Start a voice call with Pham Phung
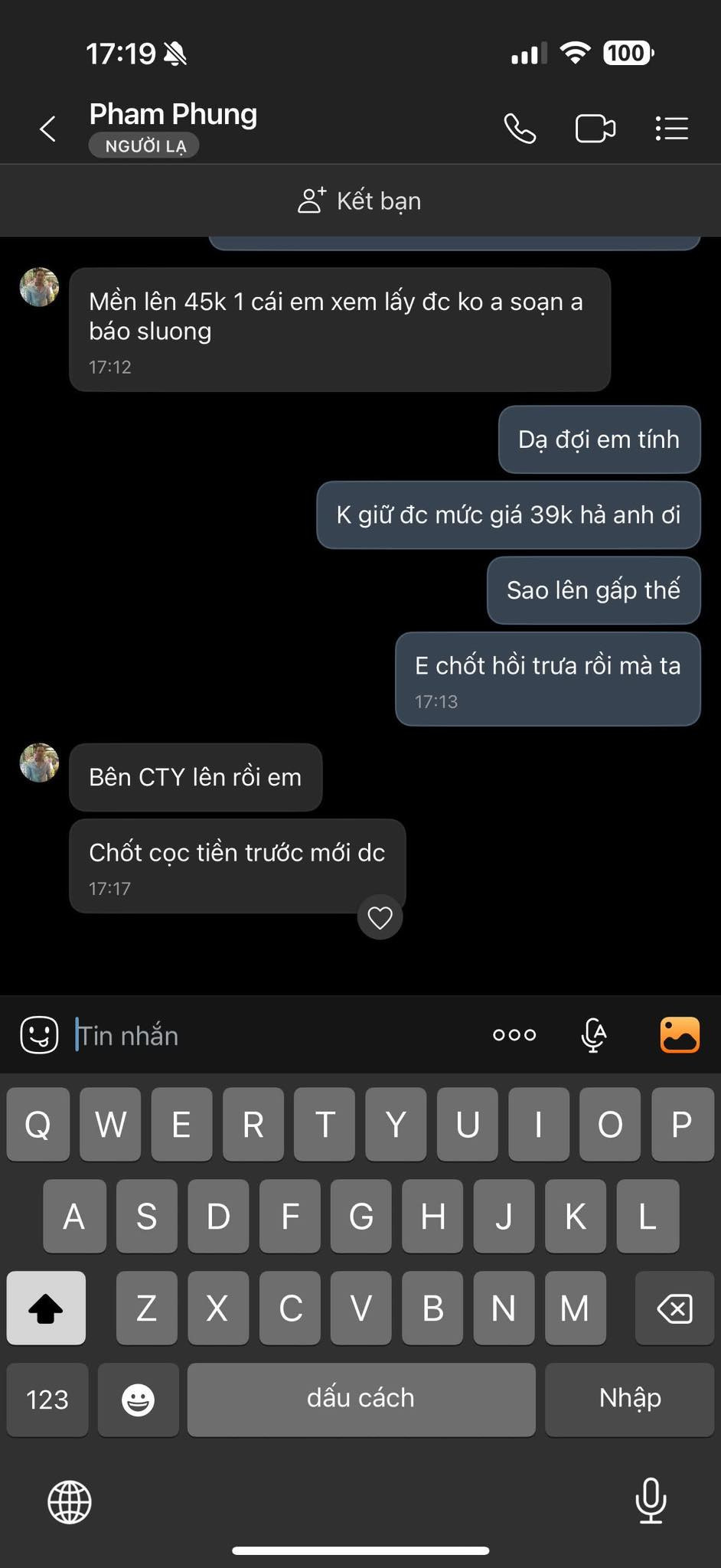 coord(520,129)
